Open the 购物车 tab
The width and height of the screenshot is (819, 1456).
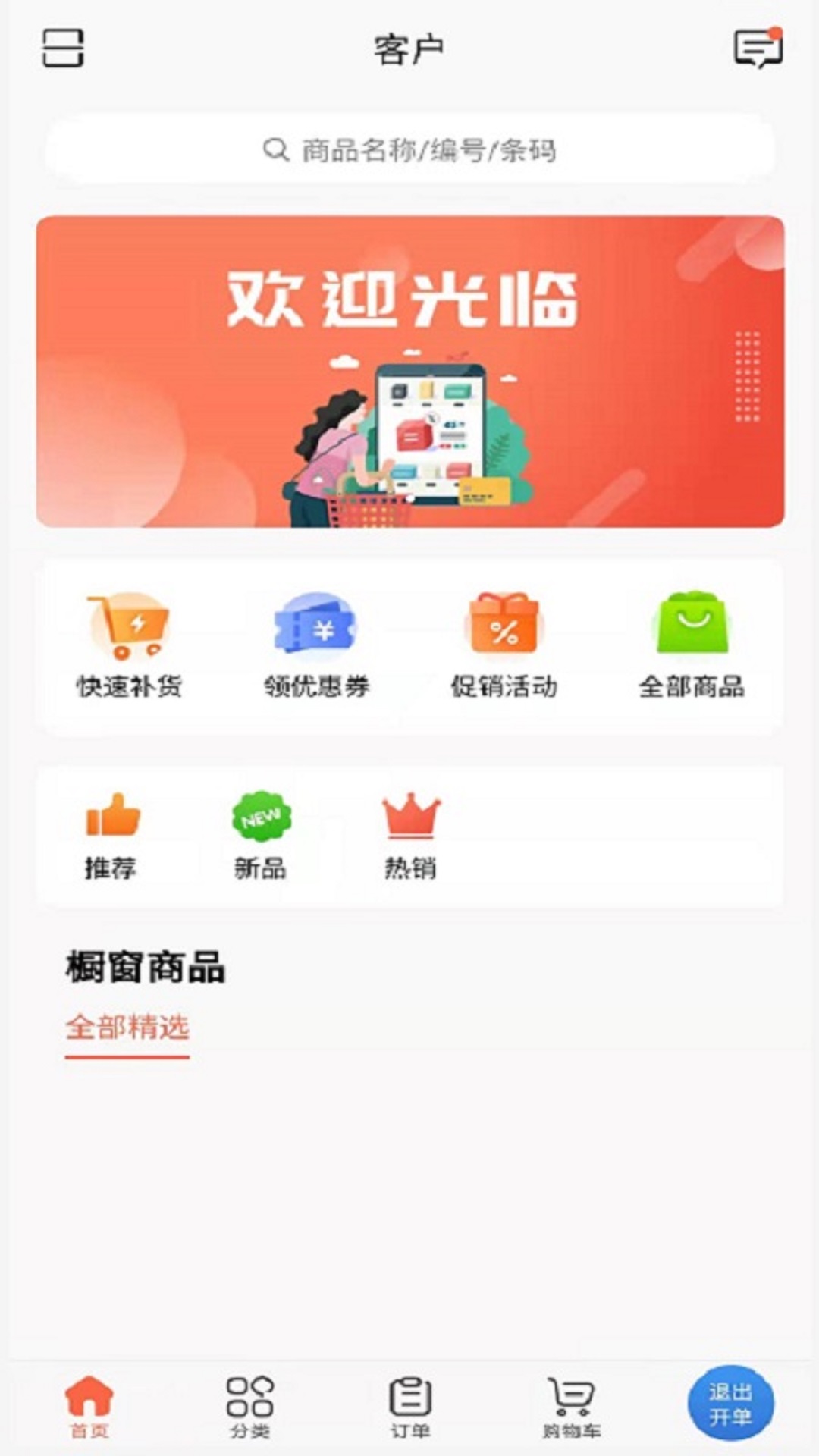point(571,1407)
